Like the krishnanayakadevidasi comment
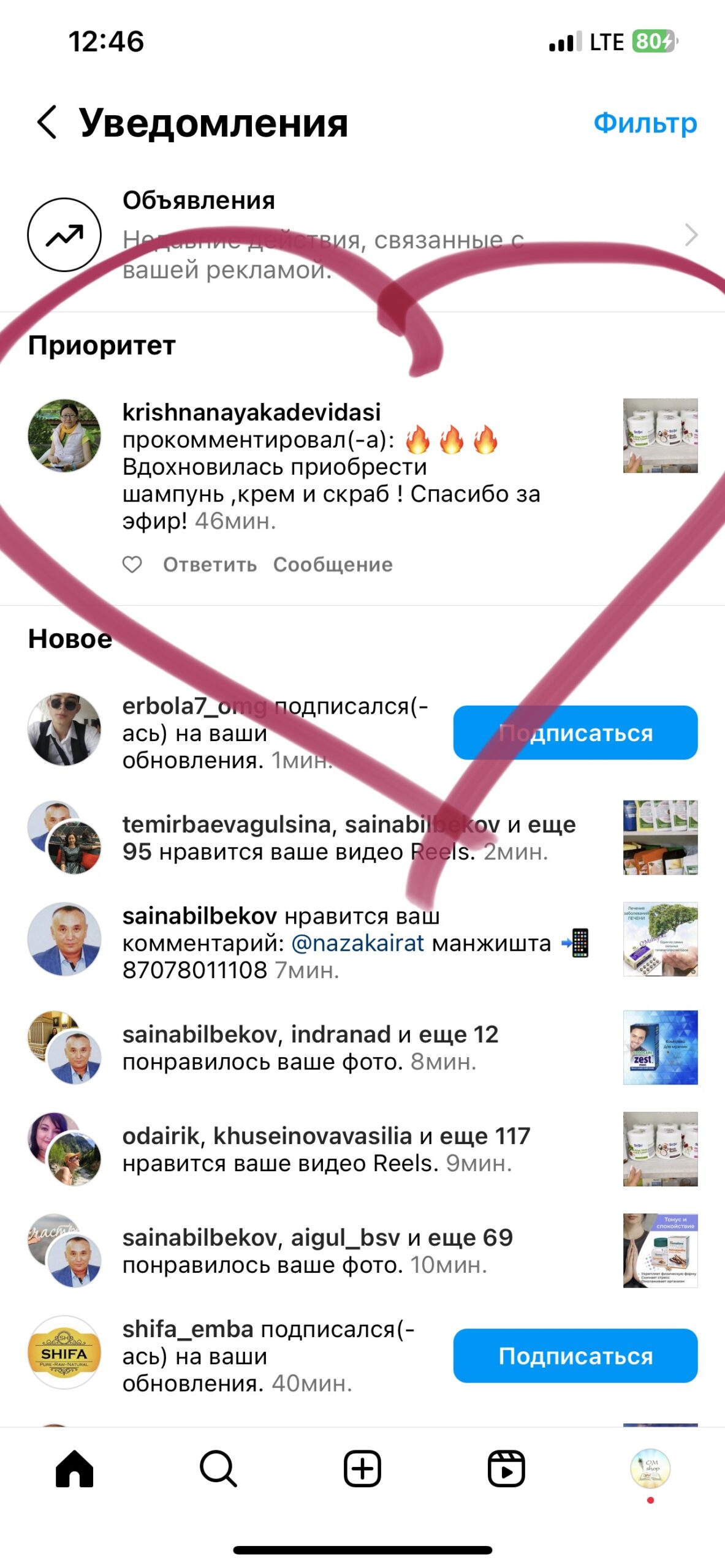The height and width of the screenshot is (1568, 725). pos(132,564)
